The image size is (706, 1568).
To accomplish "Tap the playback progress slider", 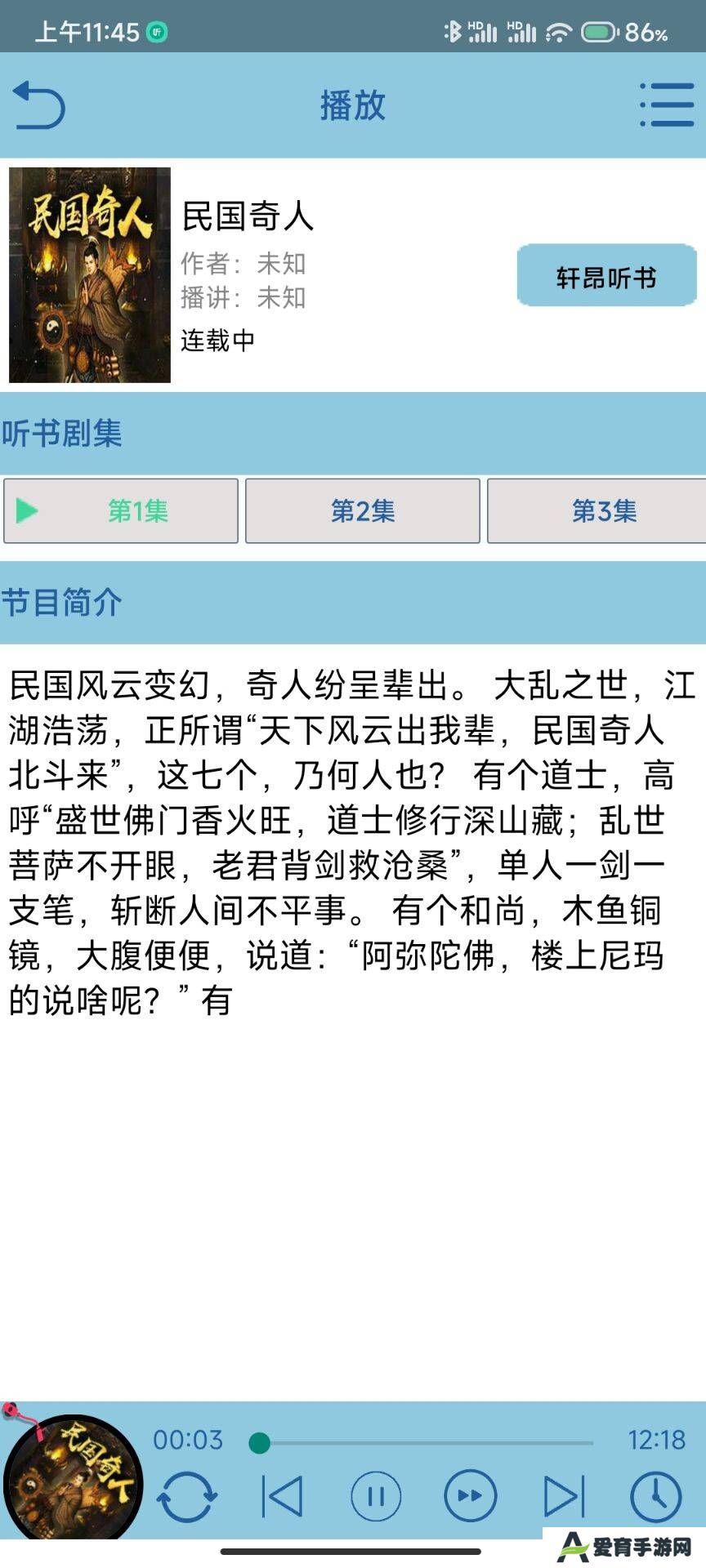I will point(425,1443).
